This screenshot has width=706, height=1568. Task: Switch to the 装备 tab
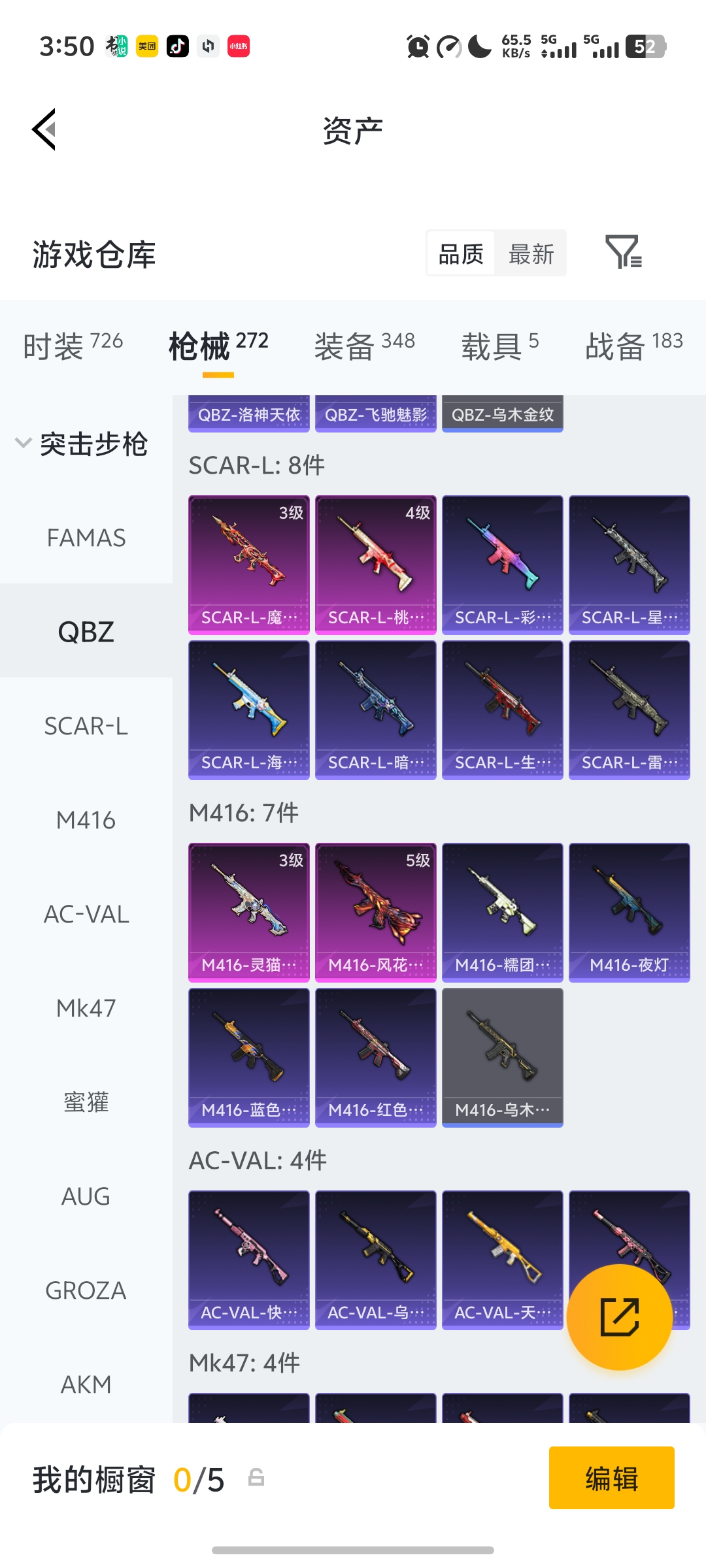coord(364,345)
